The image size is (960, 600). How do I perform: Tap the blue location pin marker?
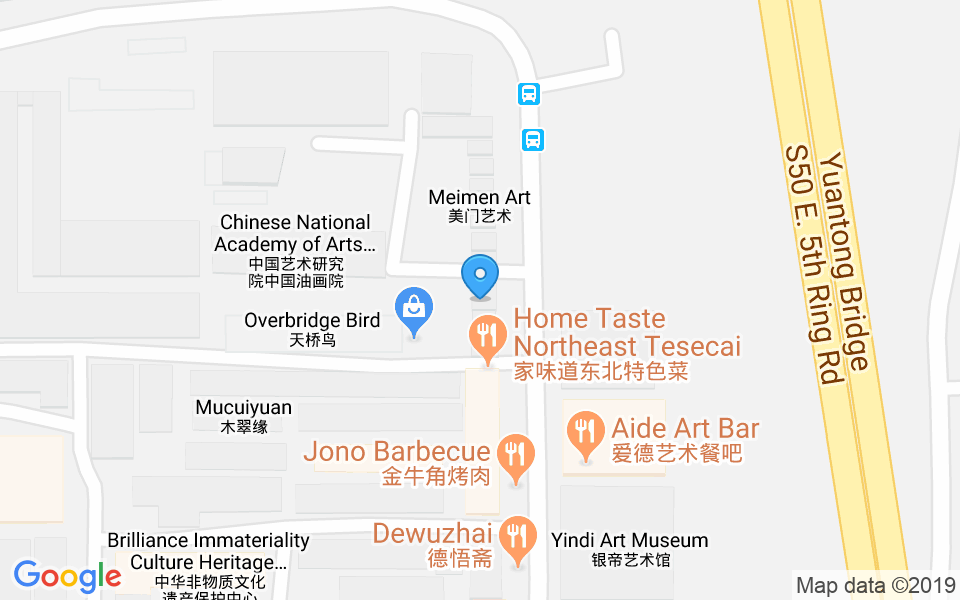click(480, 275)
